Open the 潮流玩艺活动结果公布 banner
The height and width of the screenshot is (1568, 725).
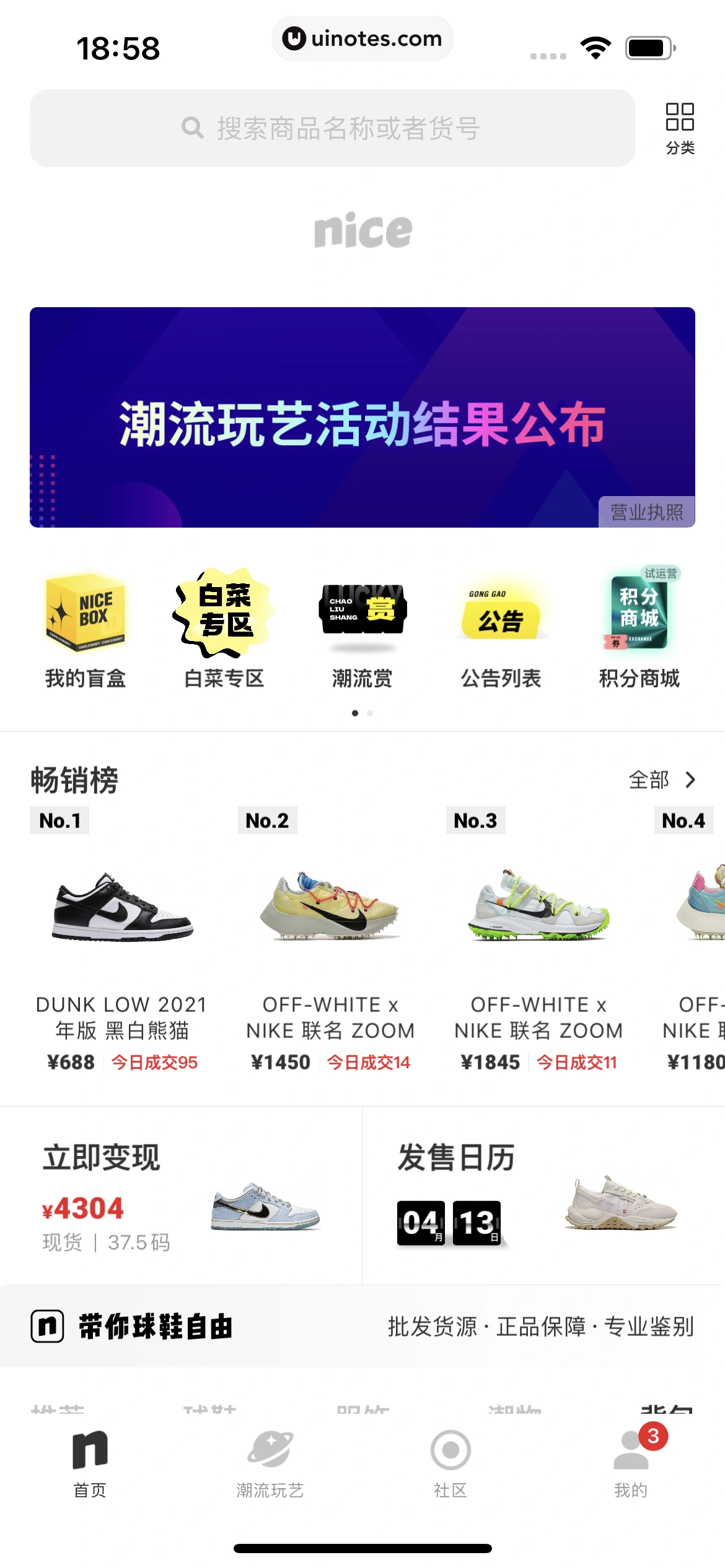click(362, 416)
